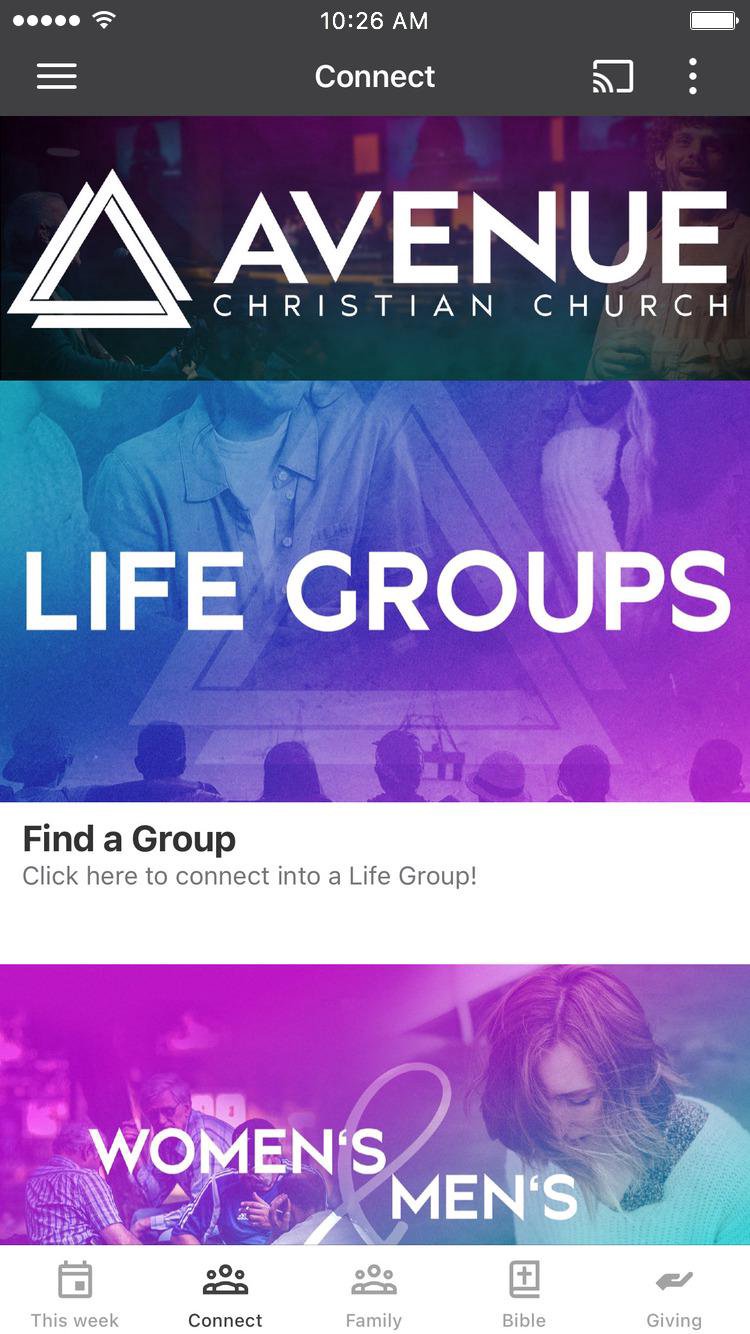Viewport: 750px width, 1334px height.
Task: Open the three-dot overflow menu
Action: click(692, 77)
